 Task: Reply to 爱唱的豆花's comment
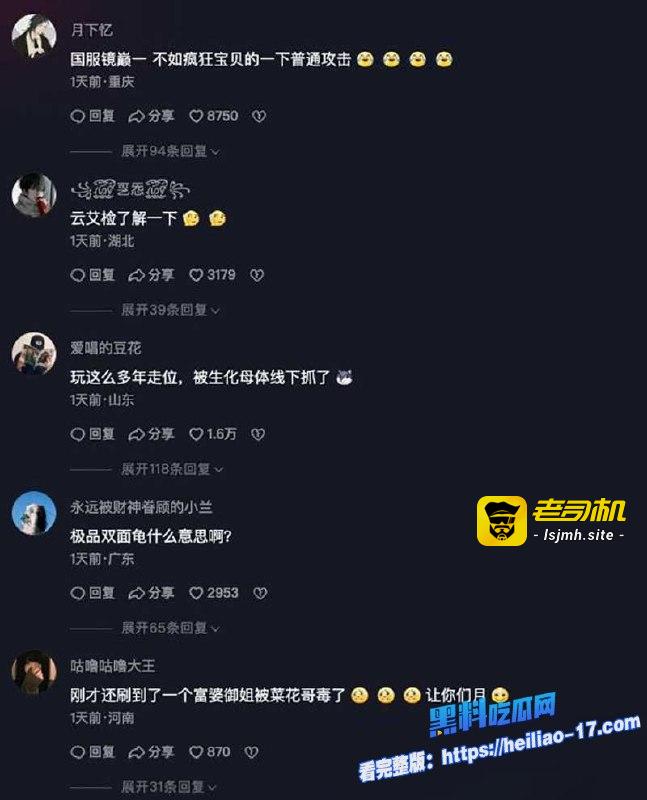[92, 434]
